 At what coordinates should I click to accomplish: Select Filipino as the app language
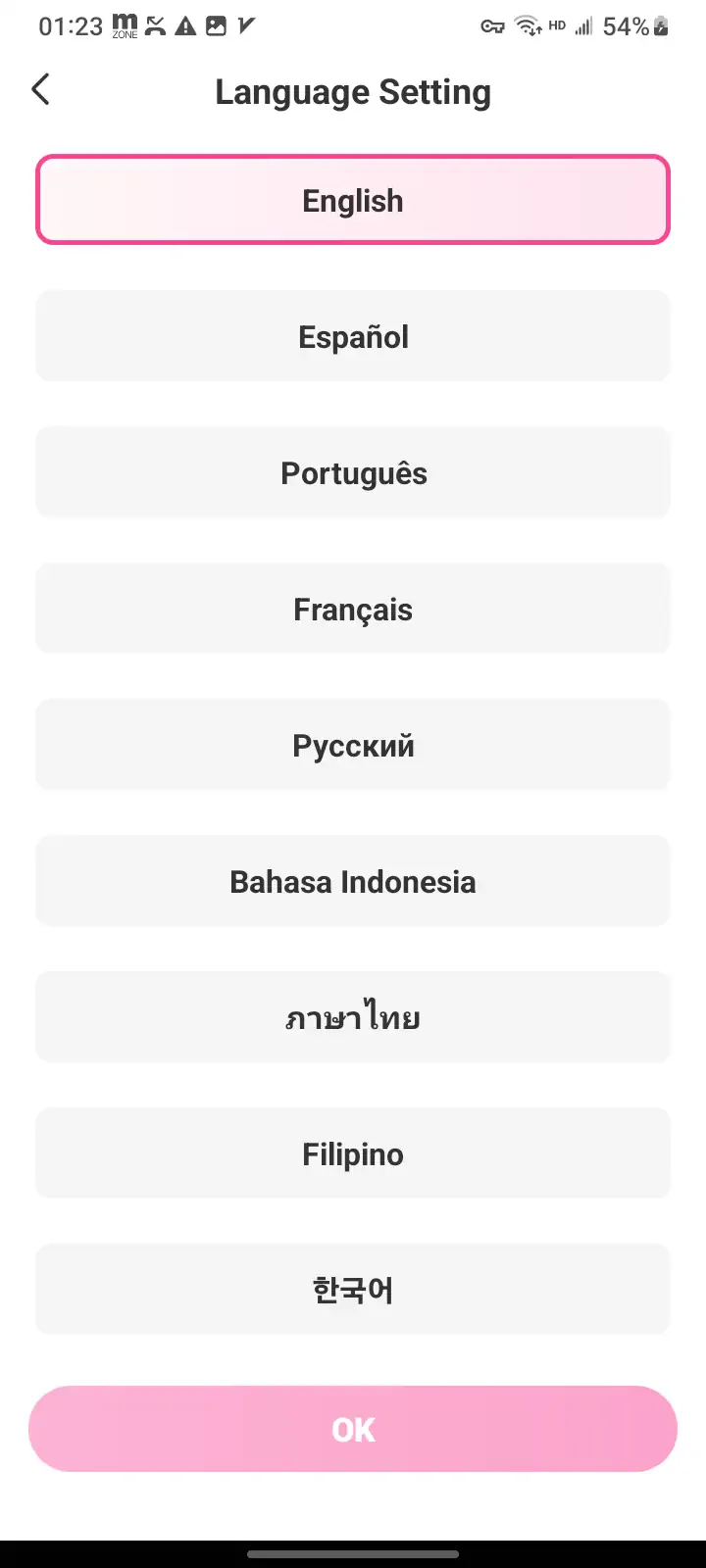(353, 1152)
